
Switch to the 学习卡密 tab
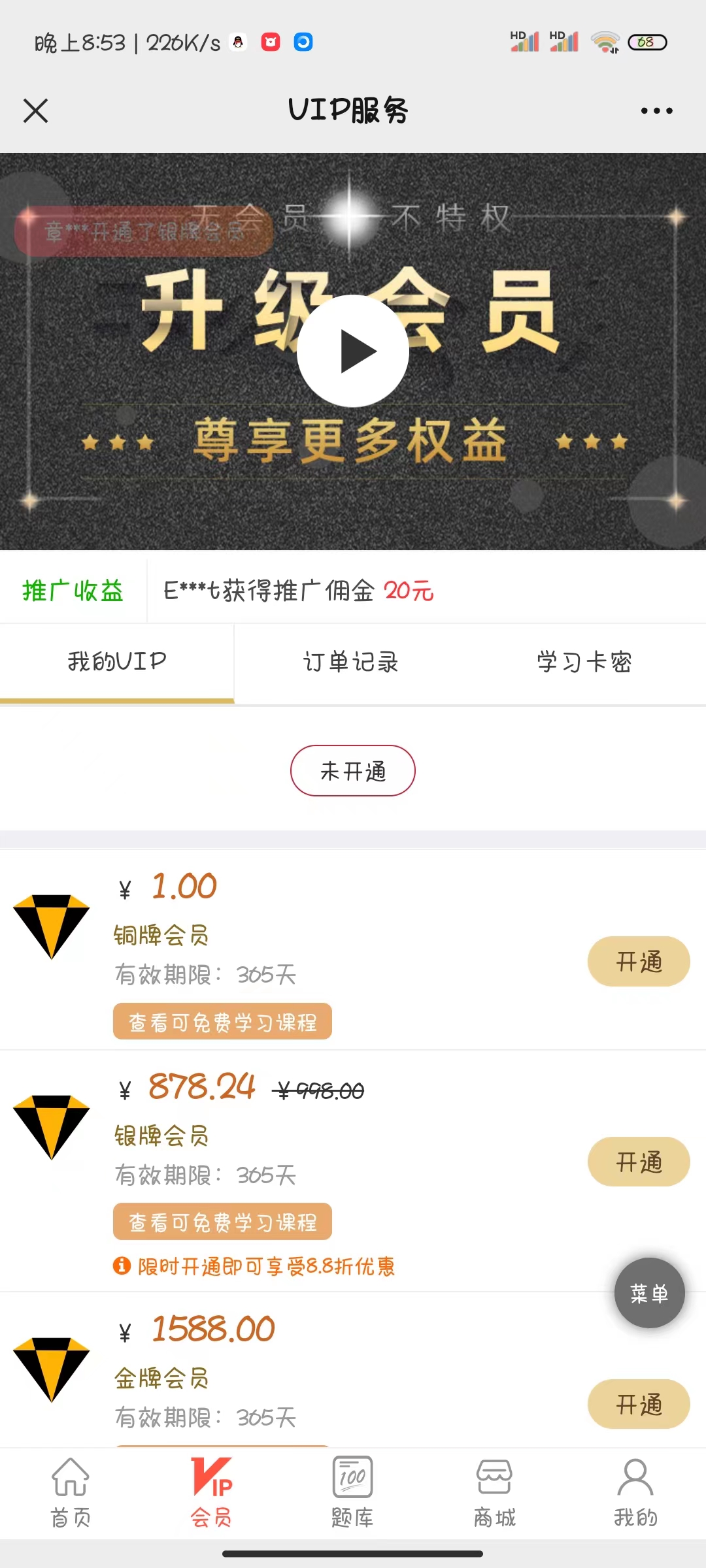pyautogui.click(x=584, y=662)
